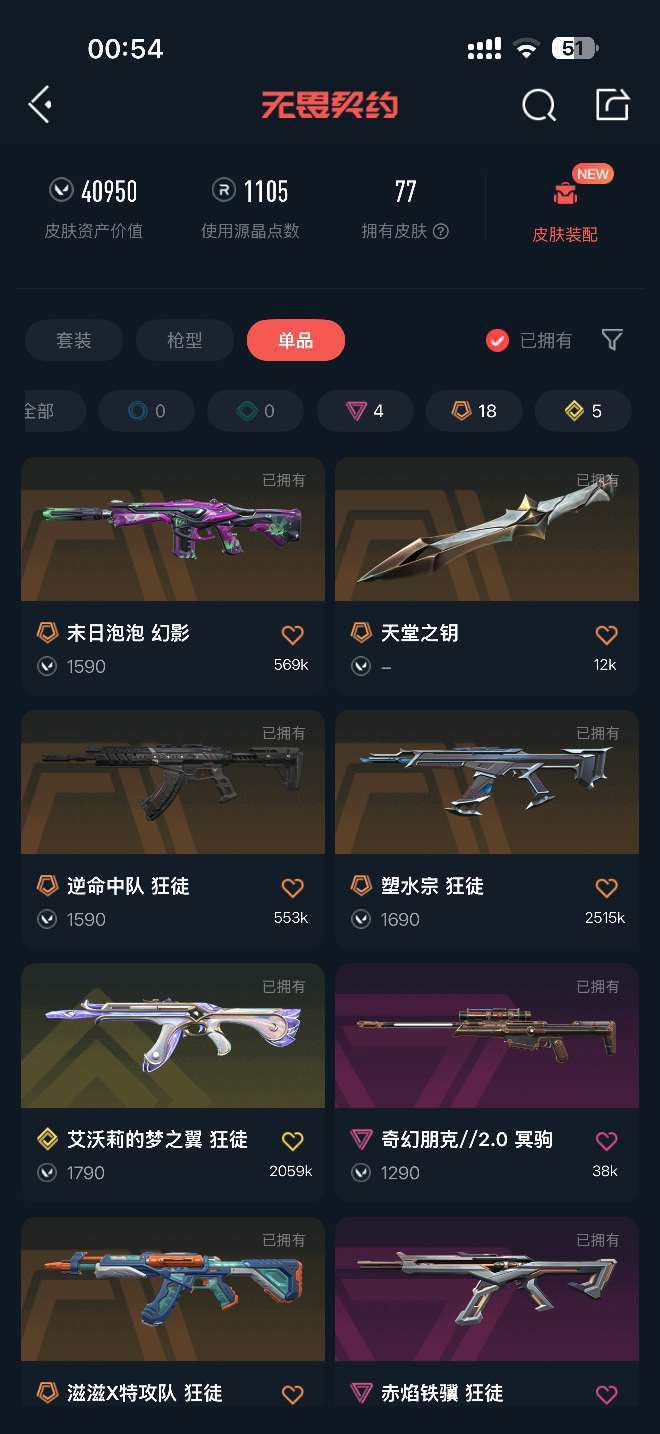Filter by pink tier chip showing 4
The height and width of the screenshot is (1434, 660).
click(x=365, y=411)
